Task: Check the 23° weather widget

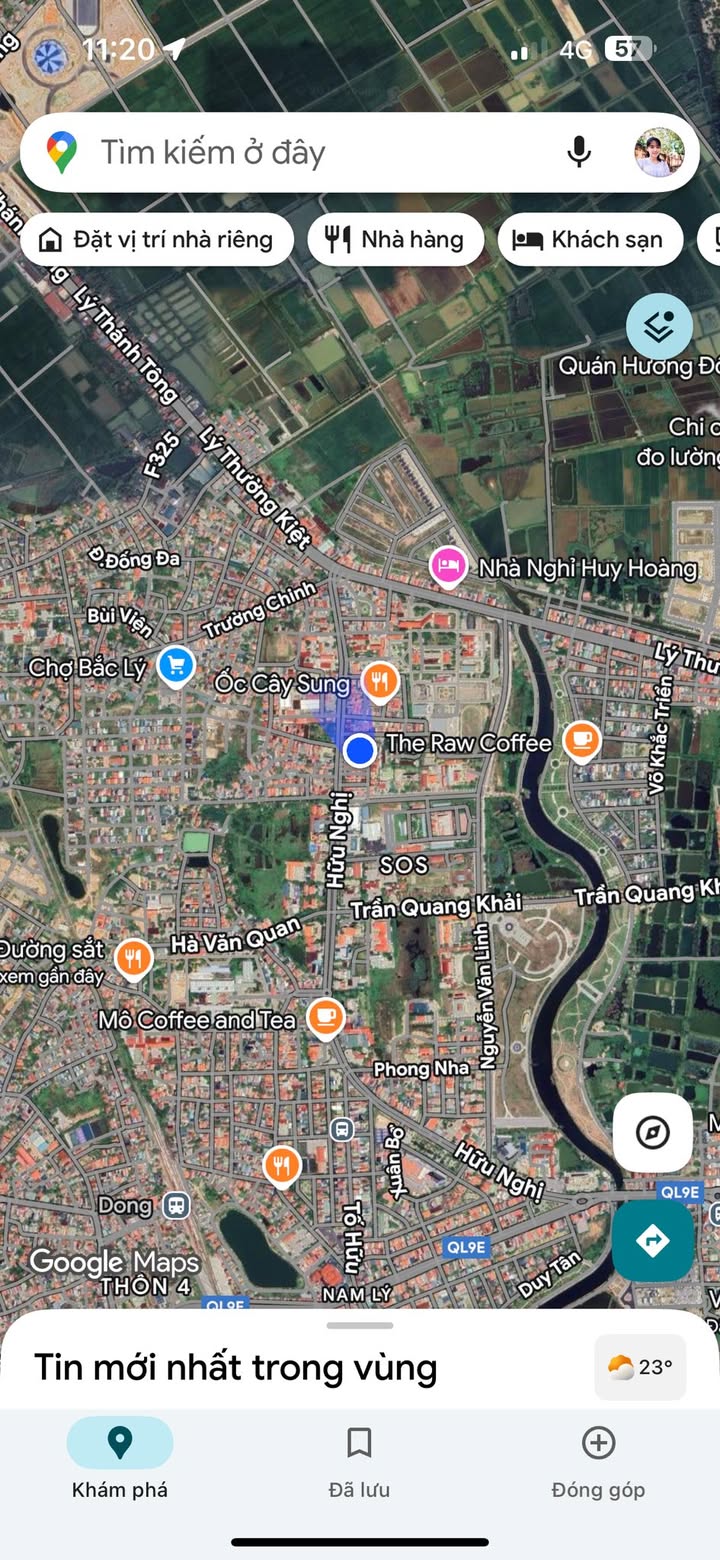Action: 640,1367
